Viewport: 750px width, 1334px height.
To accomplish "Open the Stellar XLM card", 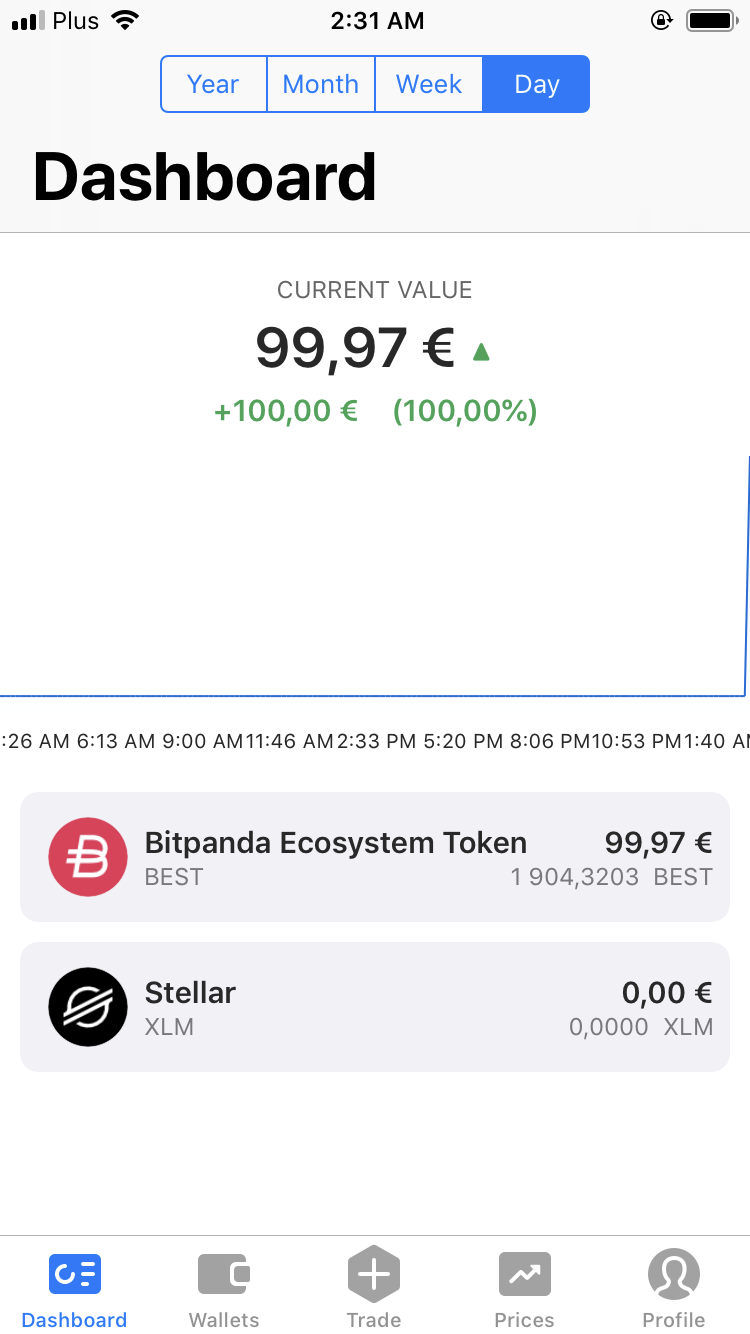I will click(375, 1007).
